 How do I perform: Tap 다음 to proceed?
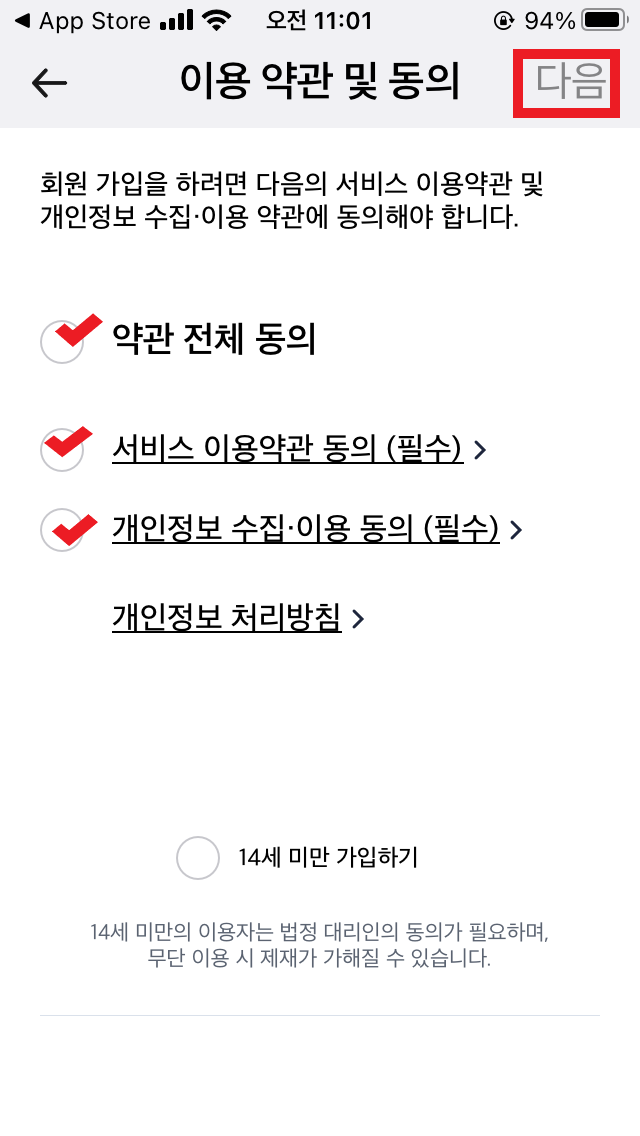pyautogui.click(x=570, y=81)
